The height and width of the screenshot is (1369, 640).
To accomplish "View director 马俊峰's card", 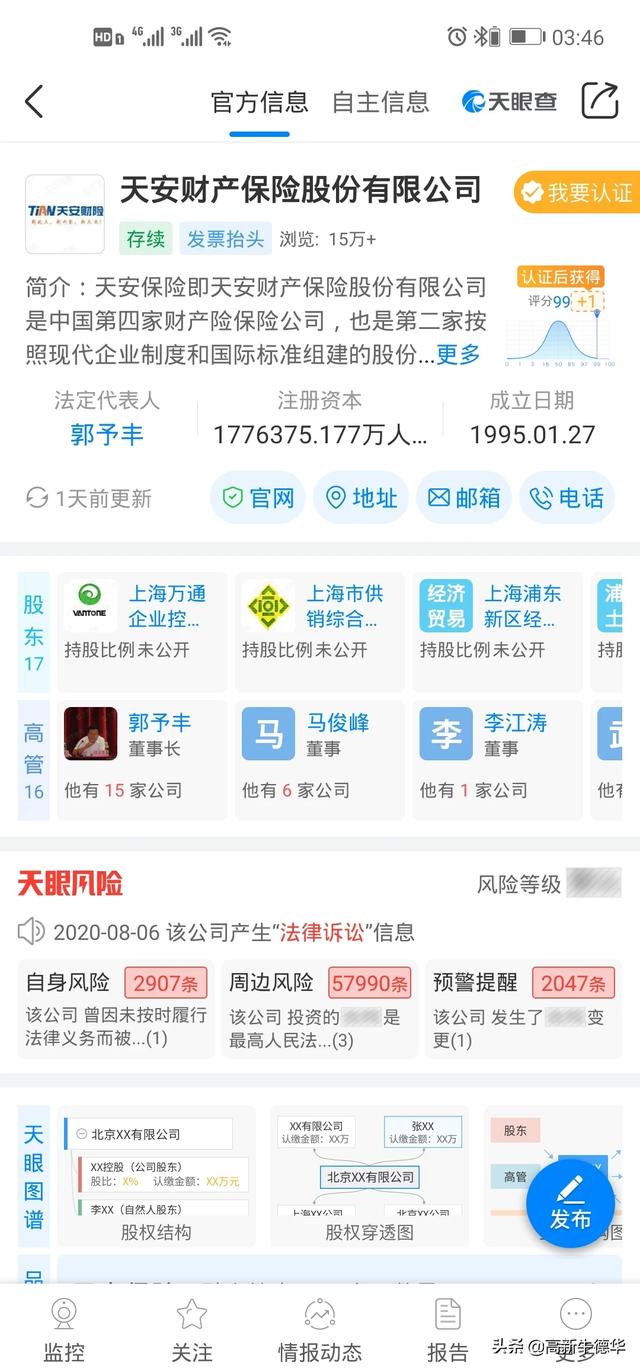I will (319, 759).
